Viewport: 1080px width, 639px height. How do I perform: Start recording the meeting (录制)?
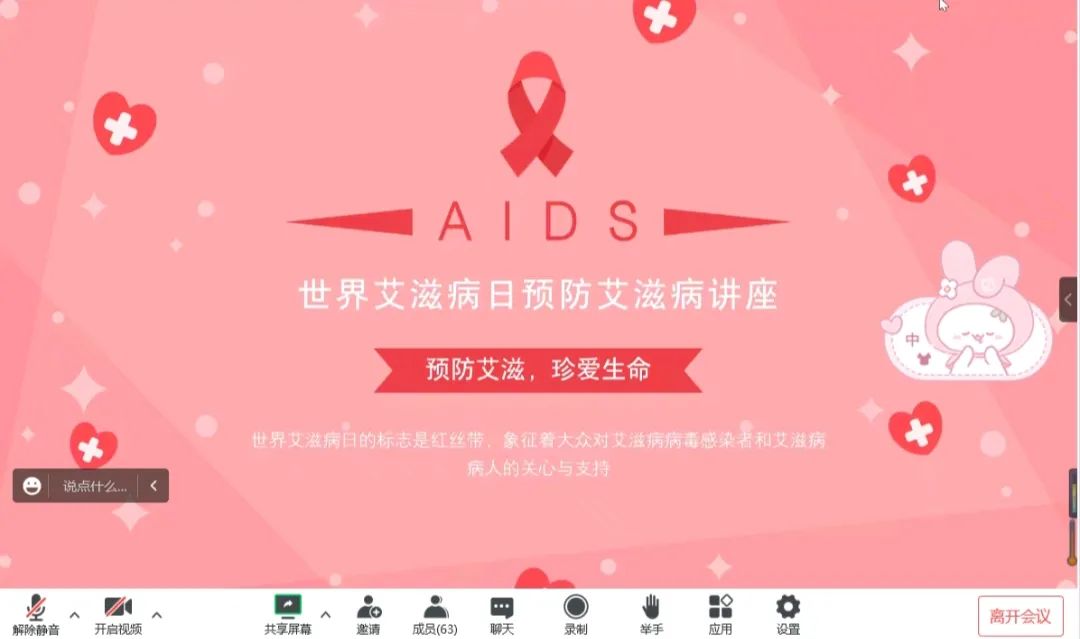(575, 613)
